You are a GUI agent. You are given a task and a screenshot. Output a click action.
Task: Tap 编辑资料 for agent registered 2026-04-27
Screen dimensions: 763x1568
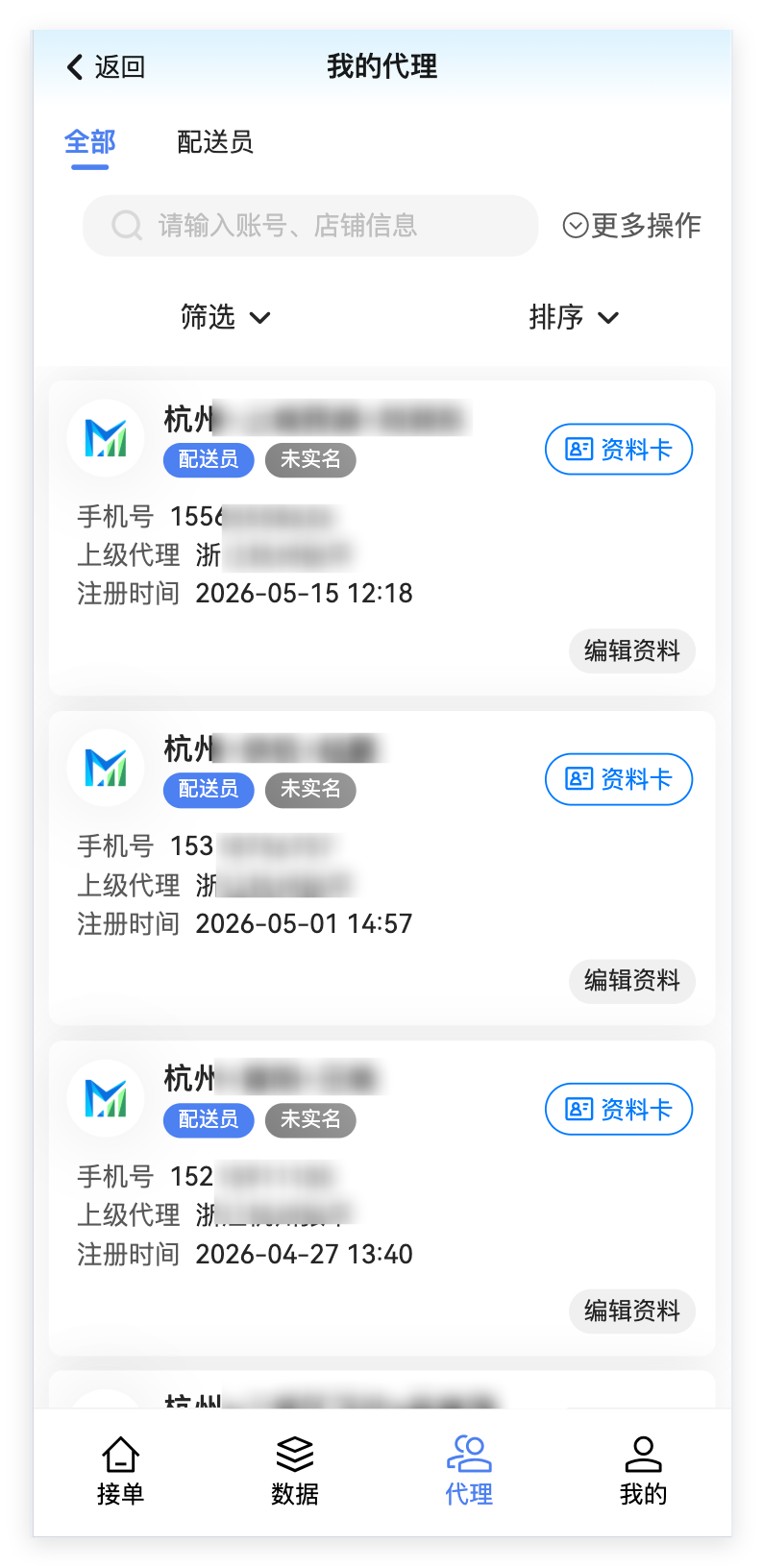(631, 1311)
